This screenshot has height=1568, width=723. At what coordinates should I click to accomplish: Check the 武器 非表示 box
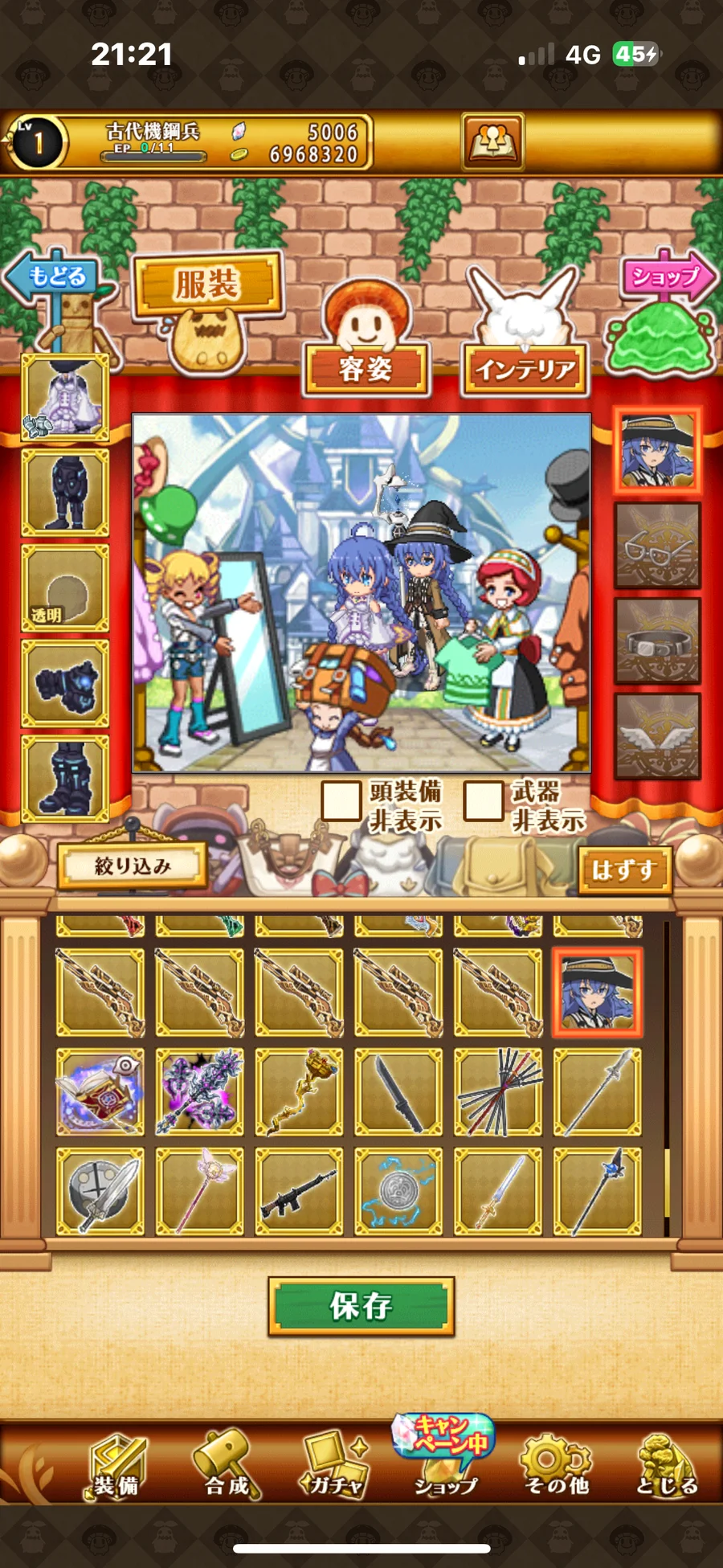[x=484, y=800]
